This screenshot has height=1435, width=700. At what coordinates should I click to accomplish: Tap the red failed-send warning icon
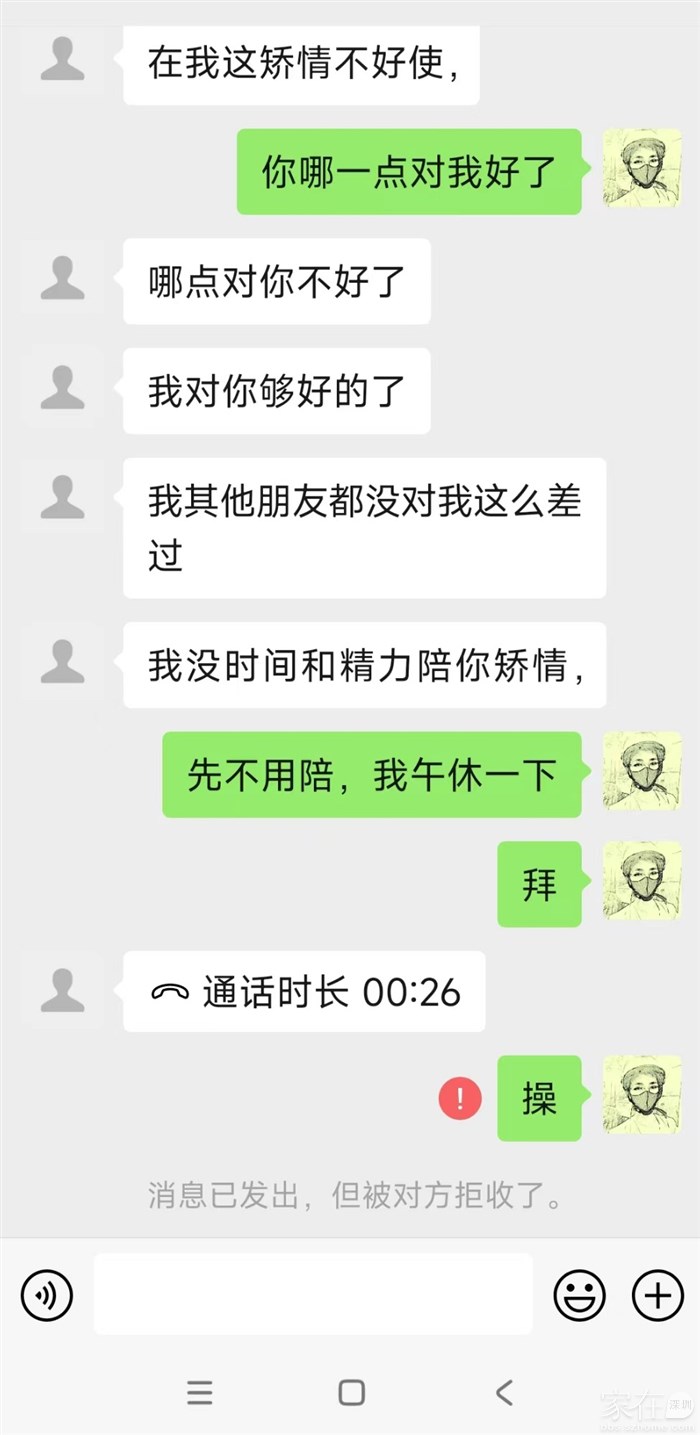point(460,1099)
